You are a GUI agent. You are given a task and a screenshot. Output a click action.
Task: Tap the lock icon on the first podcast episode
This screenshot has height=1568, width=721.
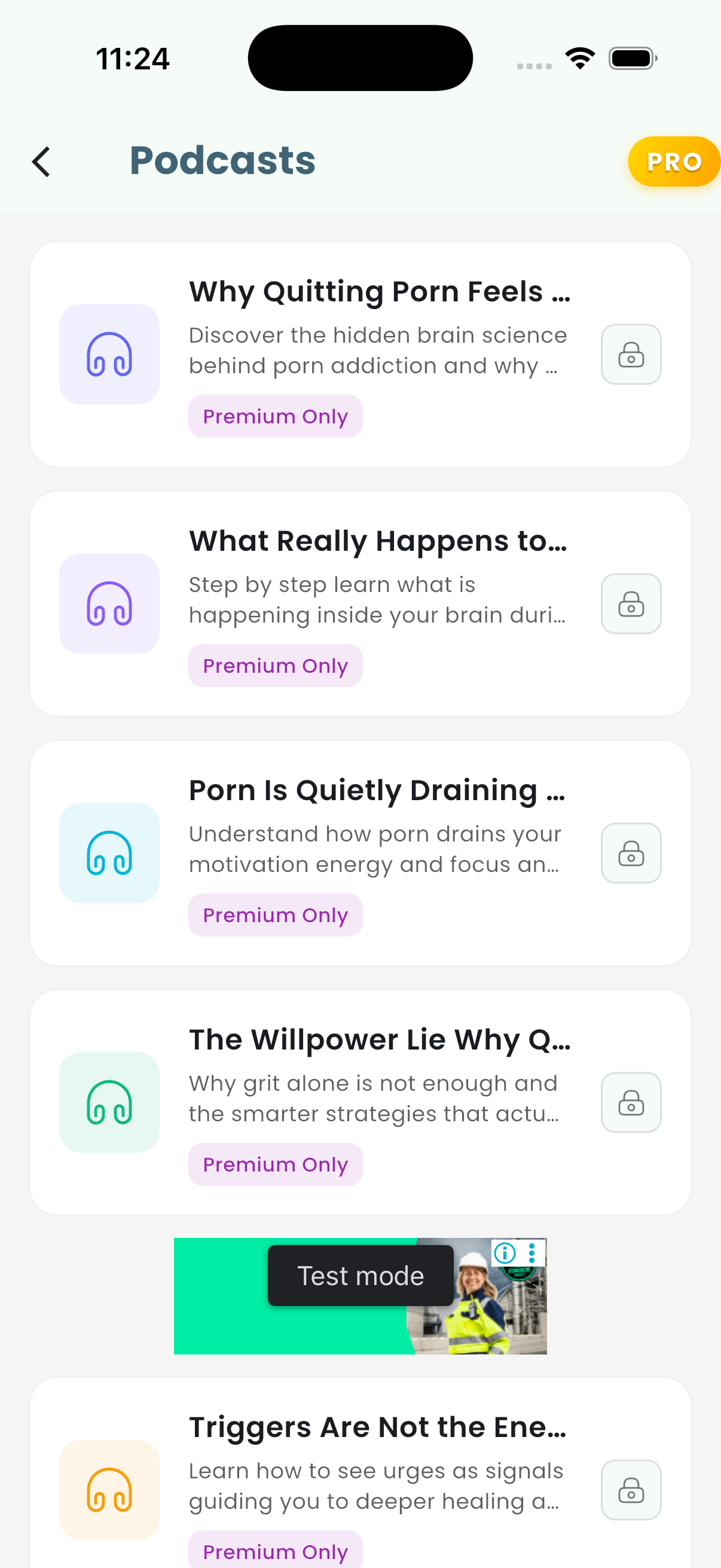click(x=630, y=355)
